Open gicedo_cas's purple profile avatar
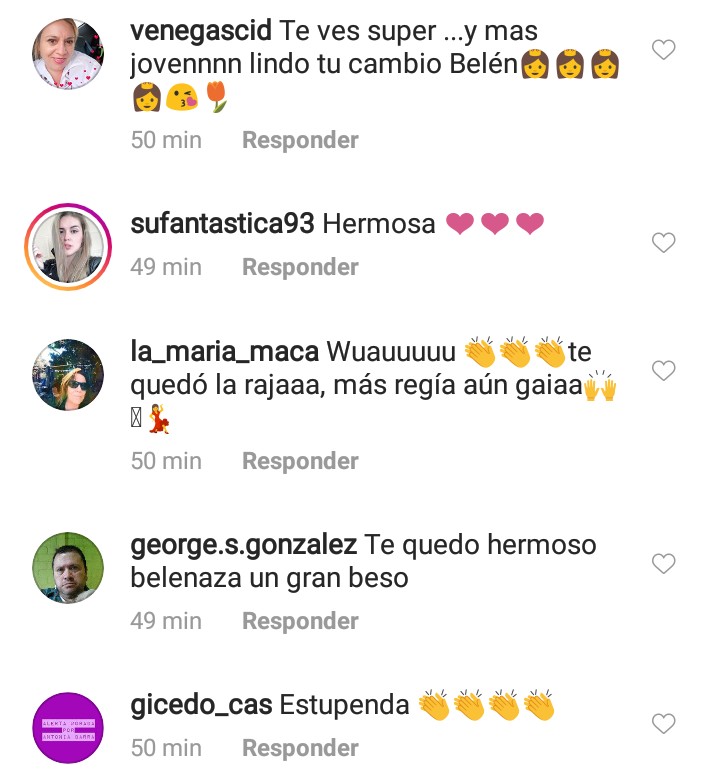The width and height of the screenshot is (720, 772). coord(68,727)
